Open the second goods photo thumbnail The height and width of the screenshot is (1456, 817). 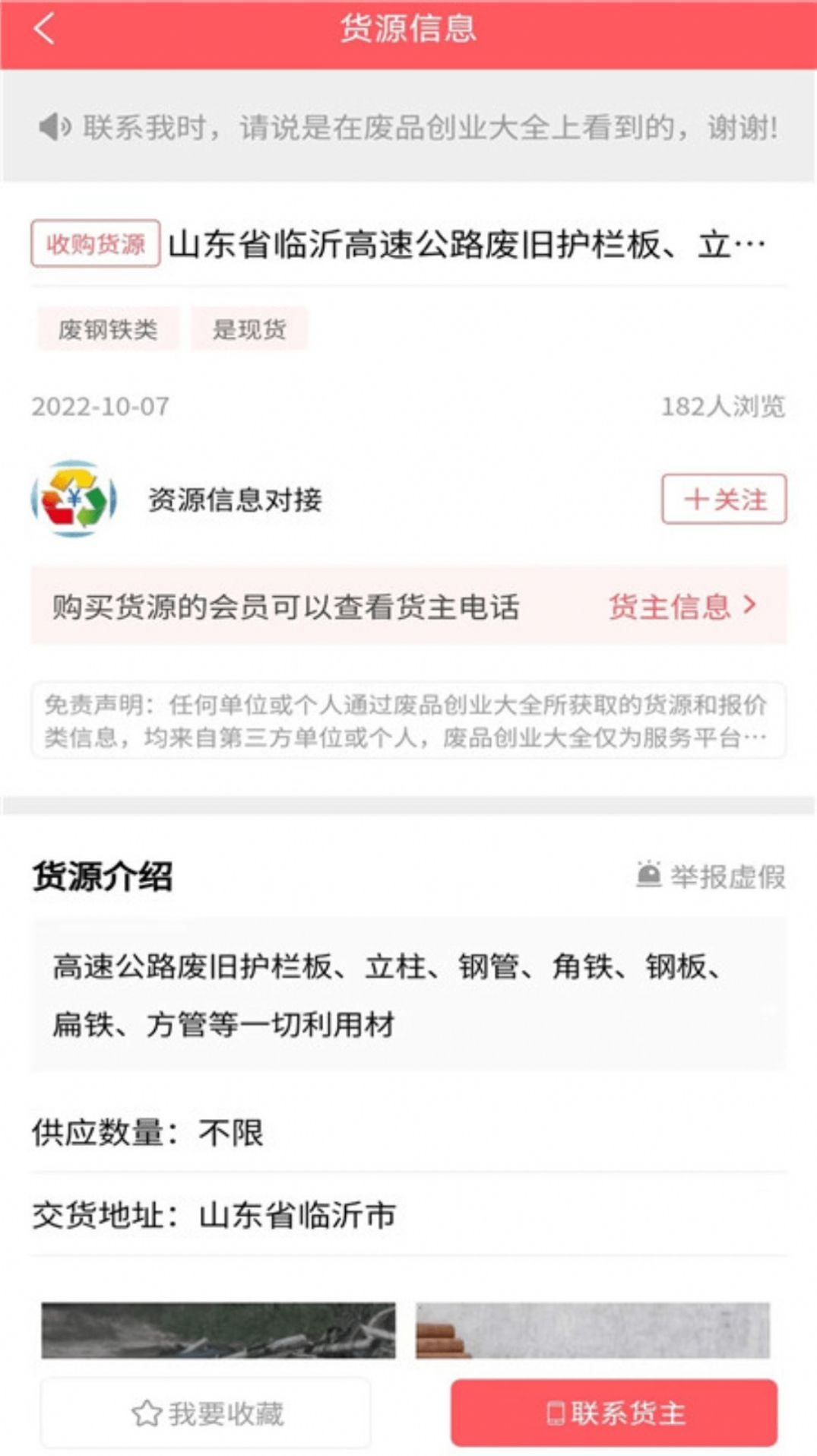[592, 1330]
